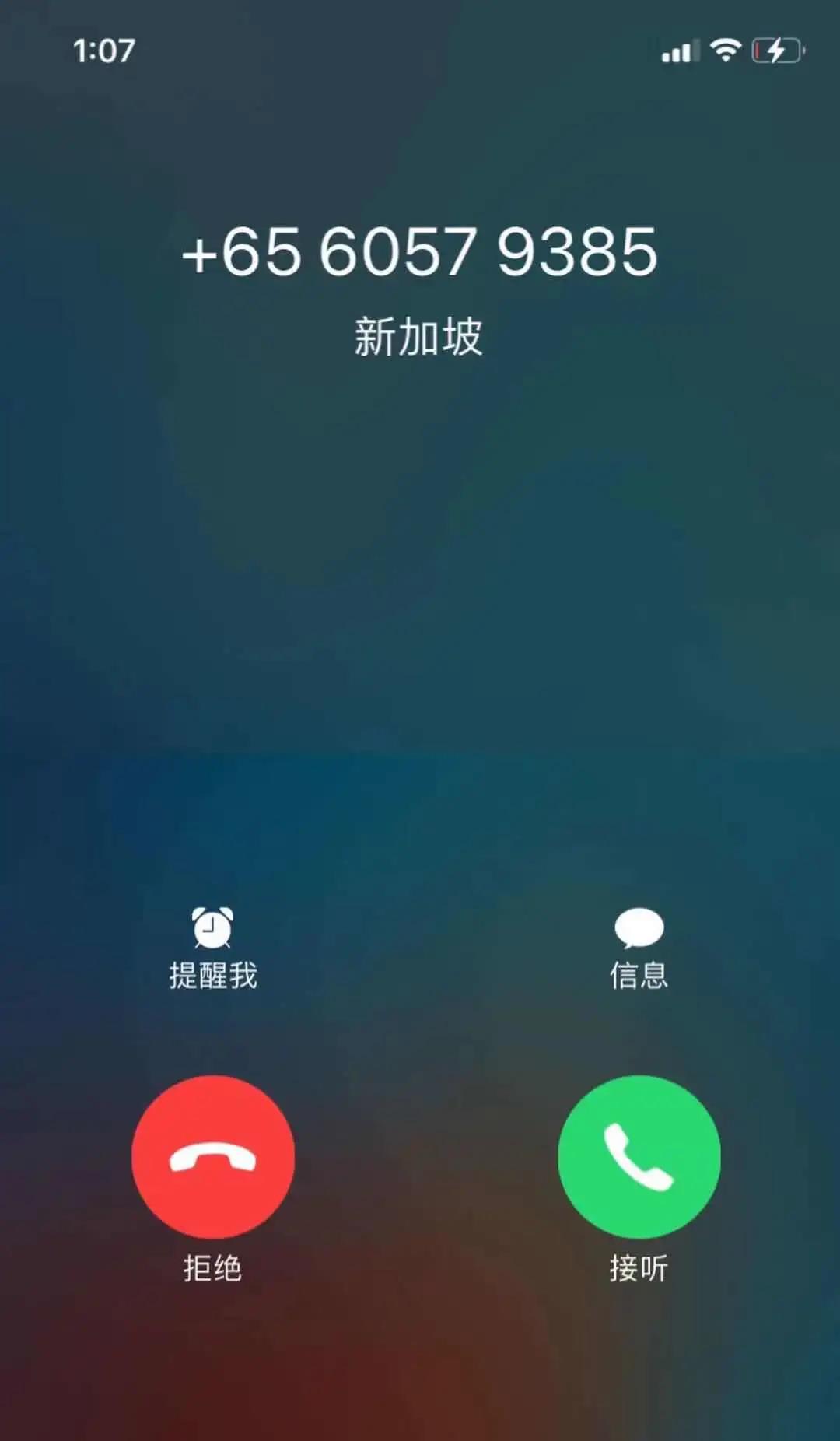Viewport: 840px width, 1441px height.
Task: Decline the incoming call with the red button
Action: [212, 1157]
